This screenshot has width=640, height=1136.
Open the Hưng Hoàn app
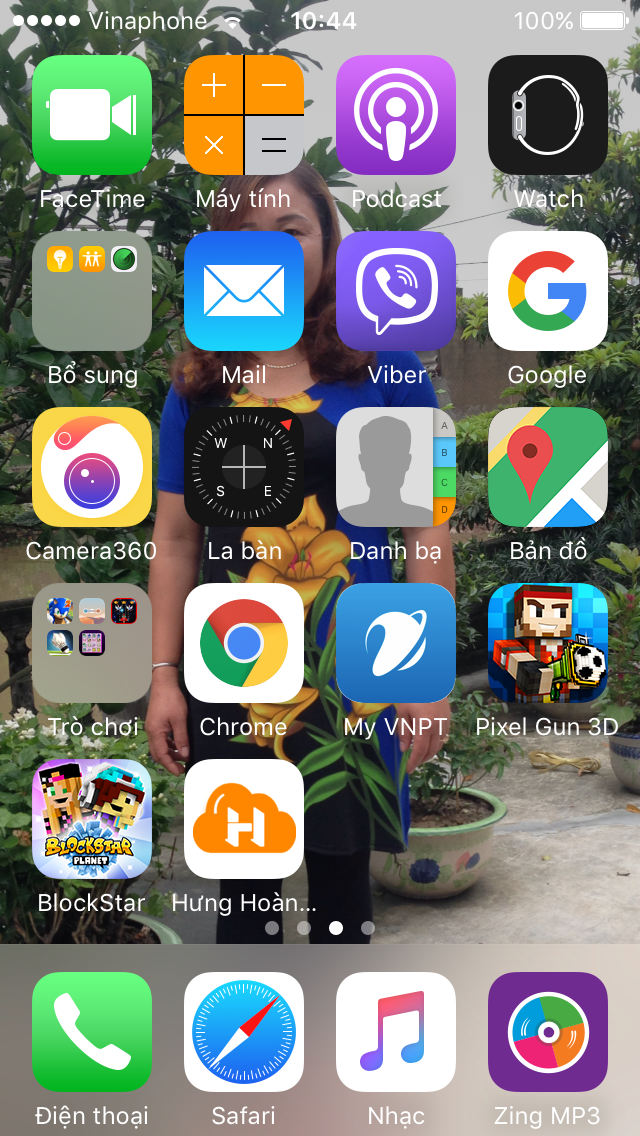tap(244, 819)
